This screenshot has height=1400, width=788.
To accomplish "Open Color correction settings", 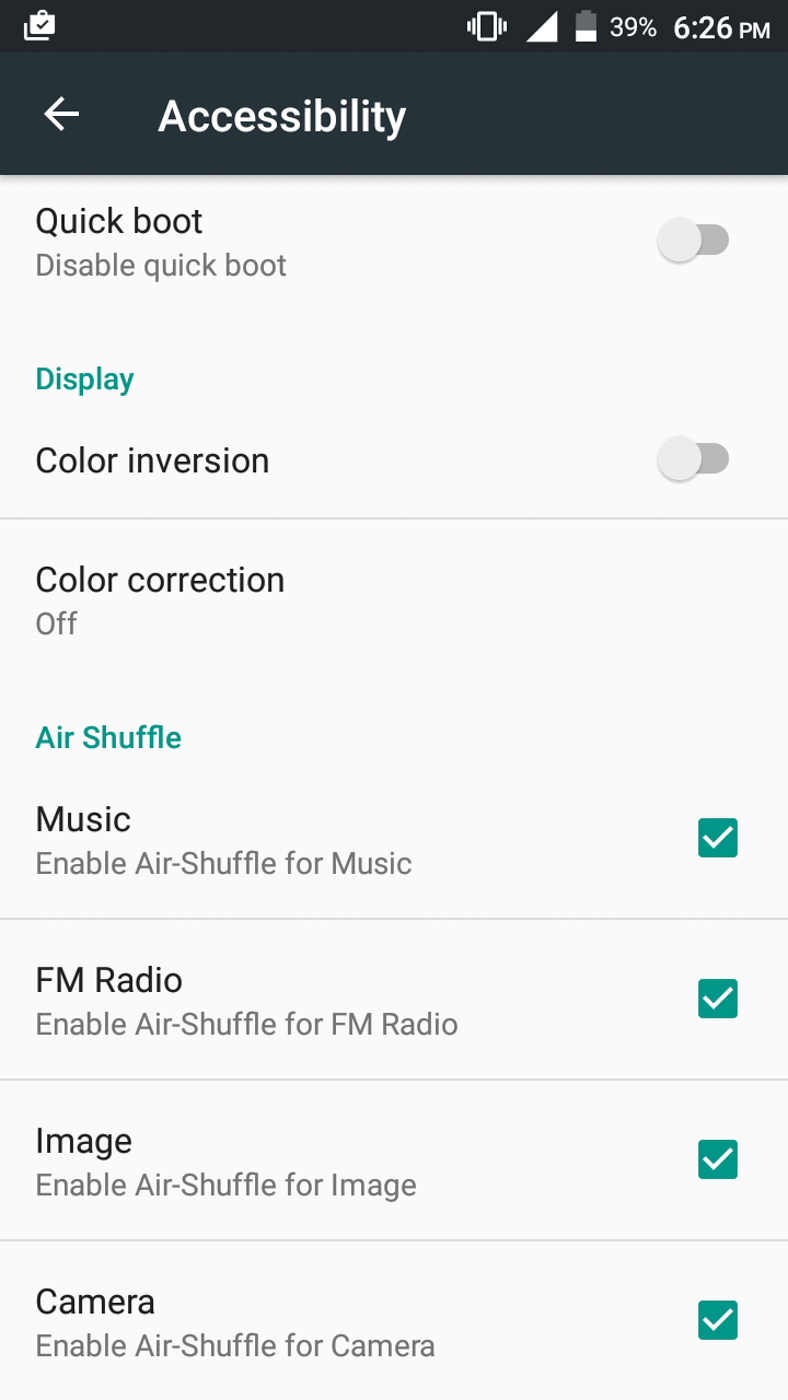I will tap(394, 600).
